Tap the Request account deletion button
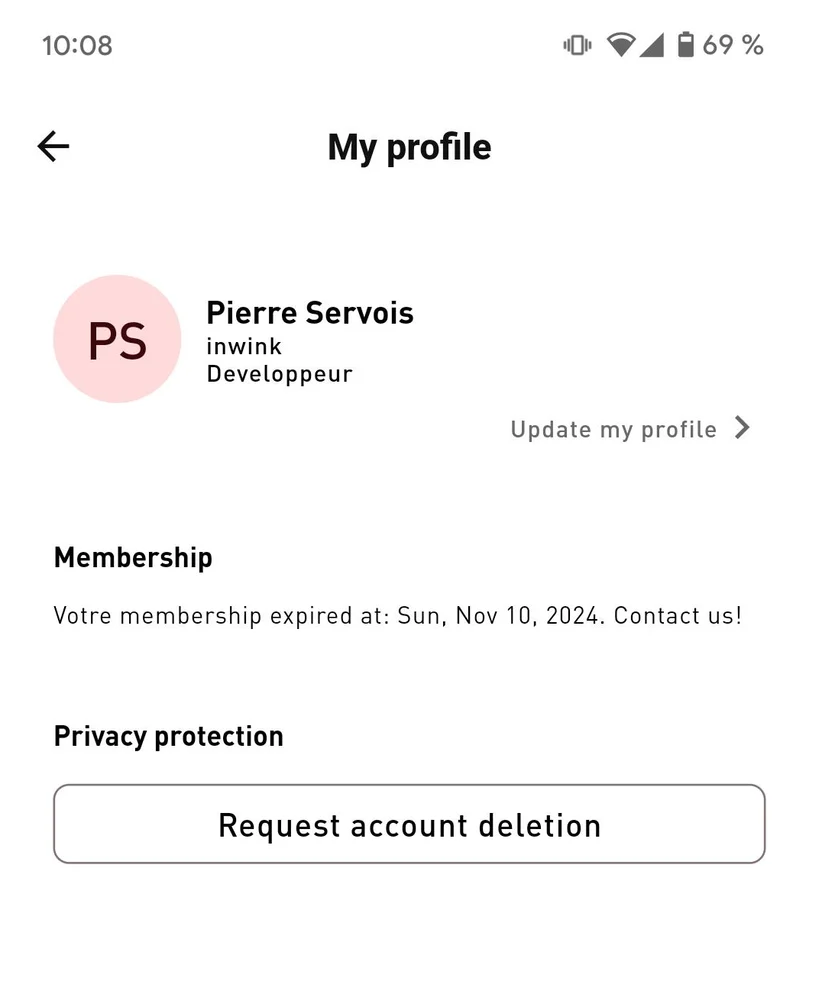The image size is (822, 984). coord(409,824)
